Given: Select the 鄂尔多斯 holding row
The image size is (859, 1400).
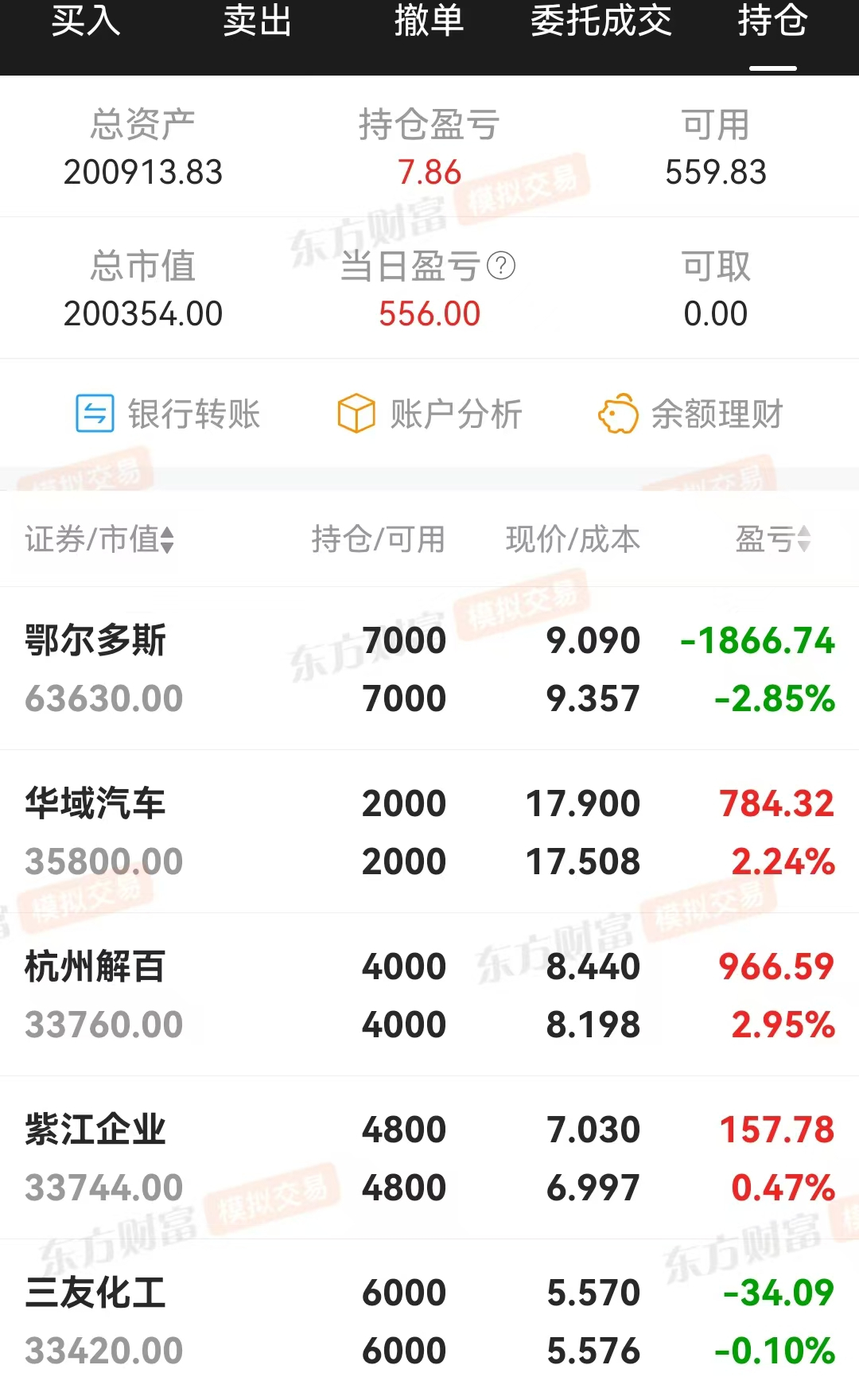Looking at the screenshot, I should click(429, 668).
